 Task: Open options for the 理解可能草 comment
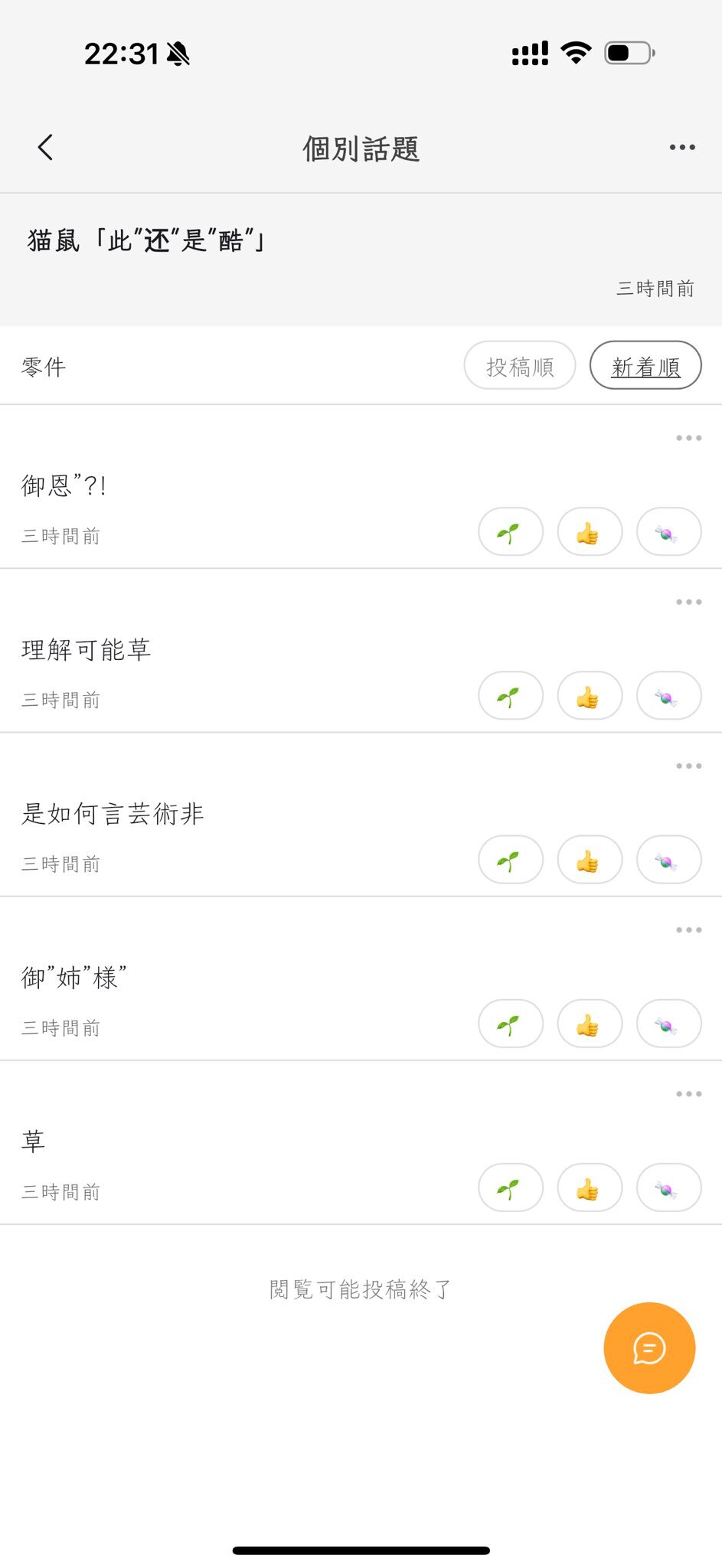pyautogui.click(x=688, y=602)
